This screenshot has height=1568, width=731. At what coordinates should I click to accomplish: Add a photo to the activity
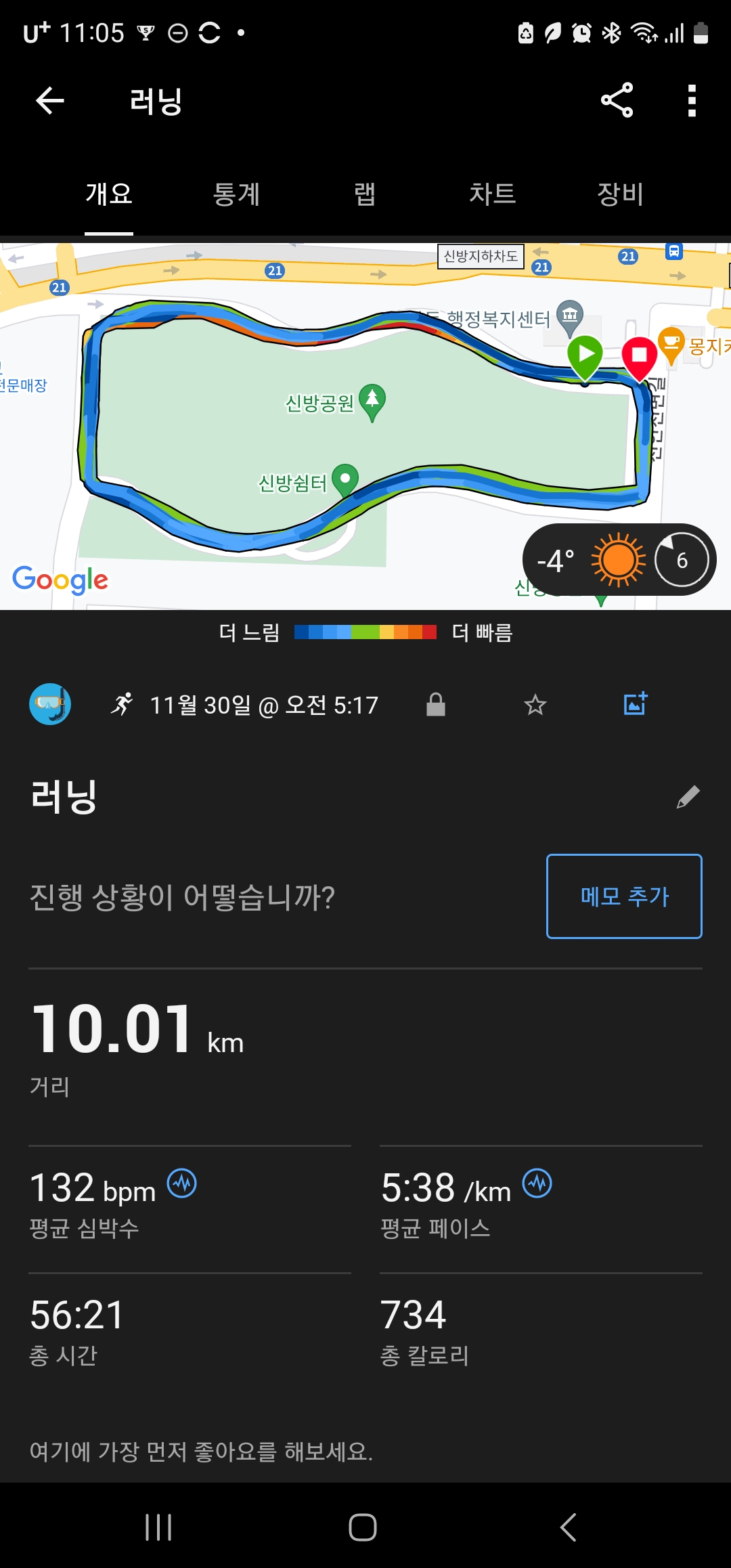coord(636,704)
